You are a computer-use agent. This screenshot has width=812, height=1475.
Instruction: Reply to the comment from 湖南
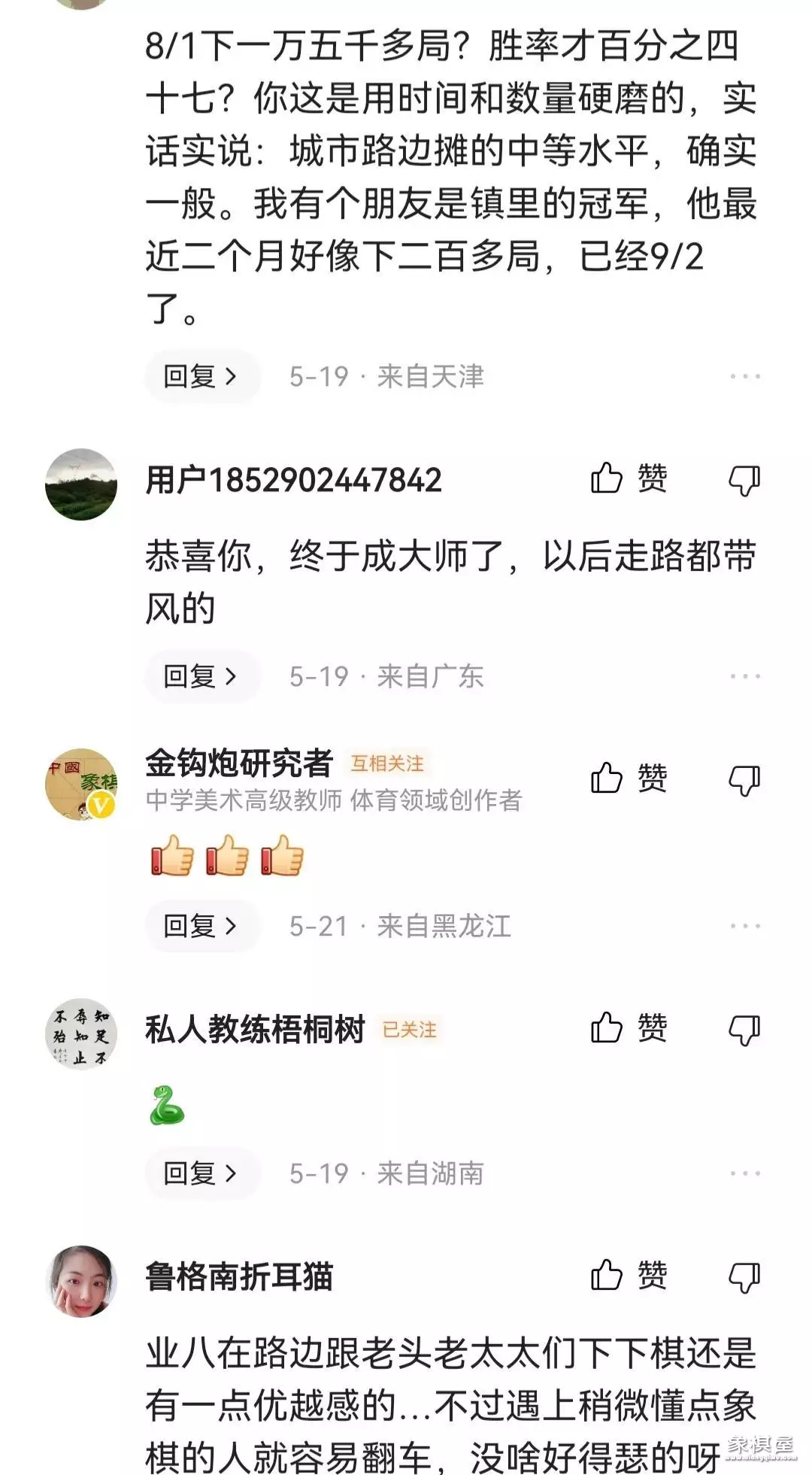(201, 1173)
